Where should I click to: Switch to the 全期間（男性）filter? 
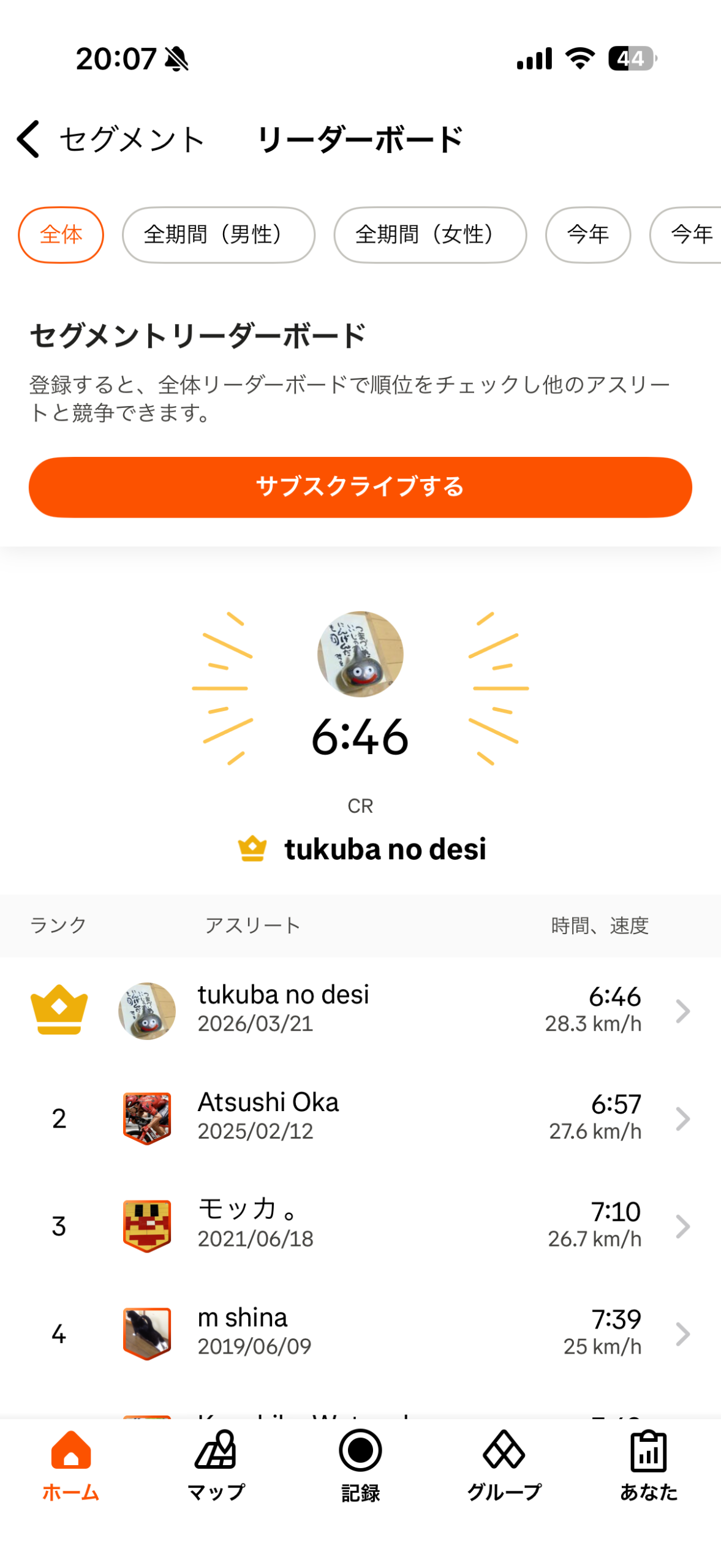click(218, 235)
